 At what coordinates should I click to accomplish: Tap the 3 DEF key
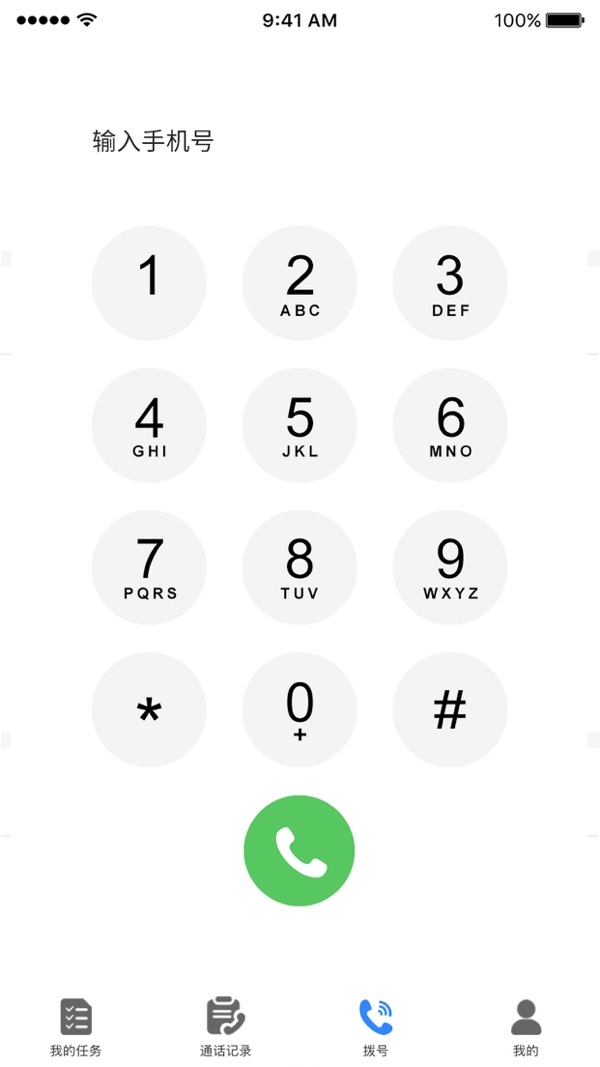450,283
